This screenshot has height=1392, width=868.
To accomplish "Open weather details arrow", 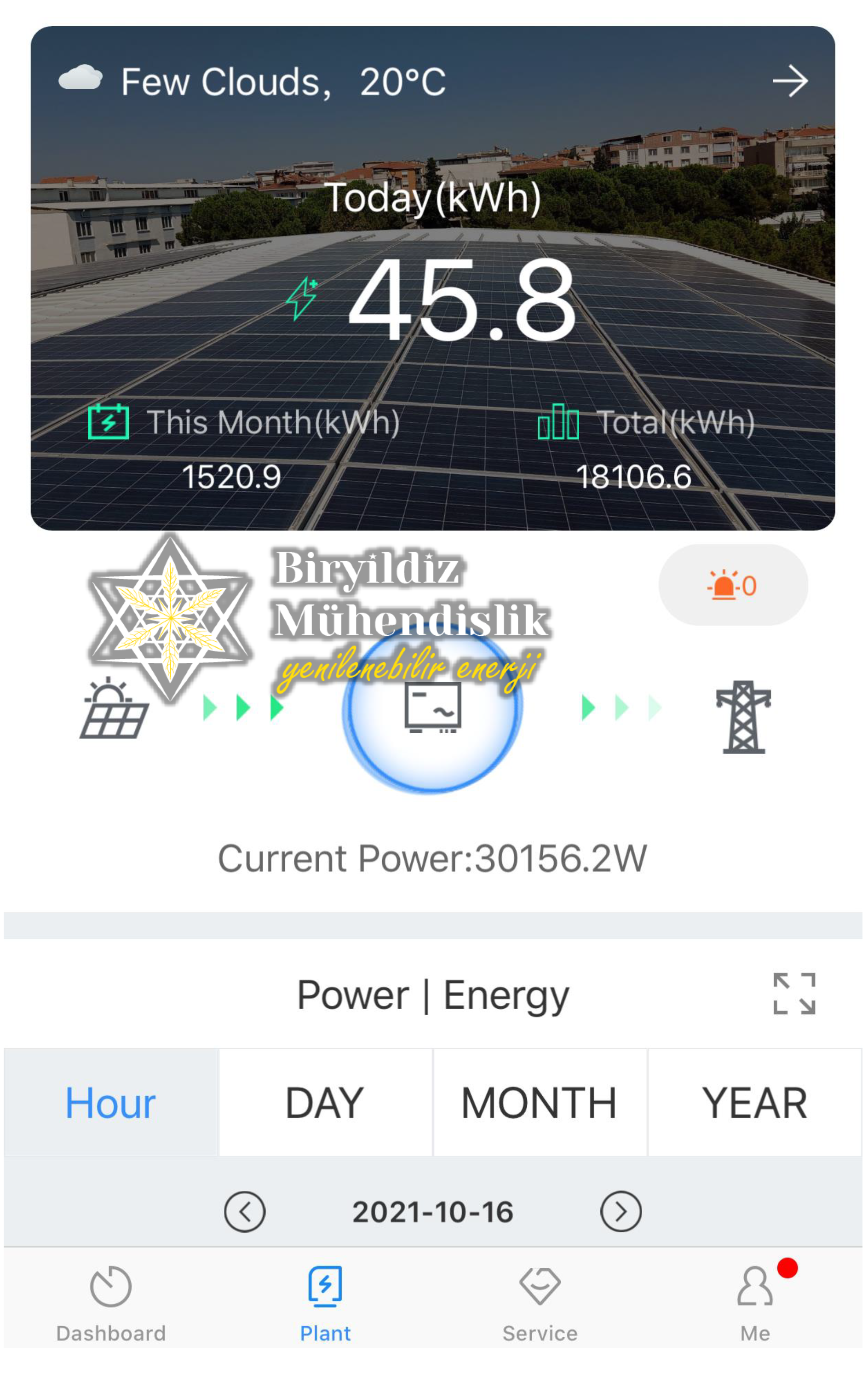I will coord(790,81).
